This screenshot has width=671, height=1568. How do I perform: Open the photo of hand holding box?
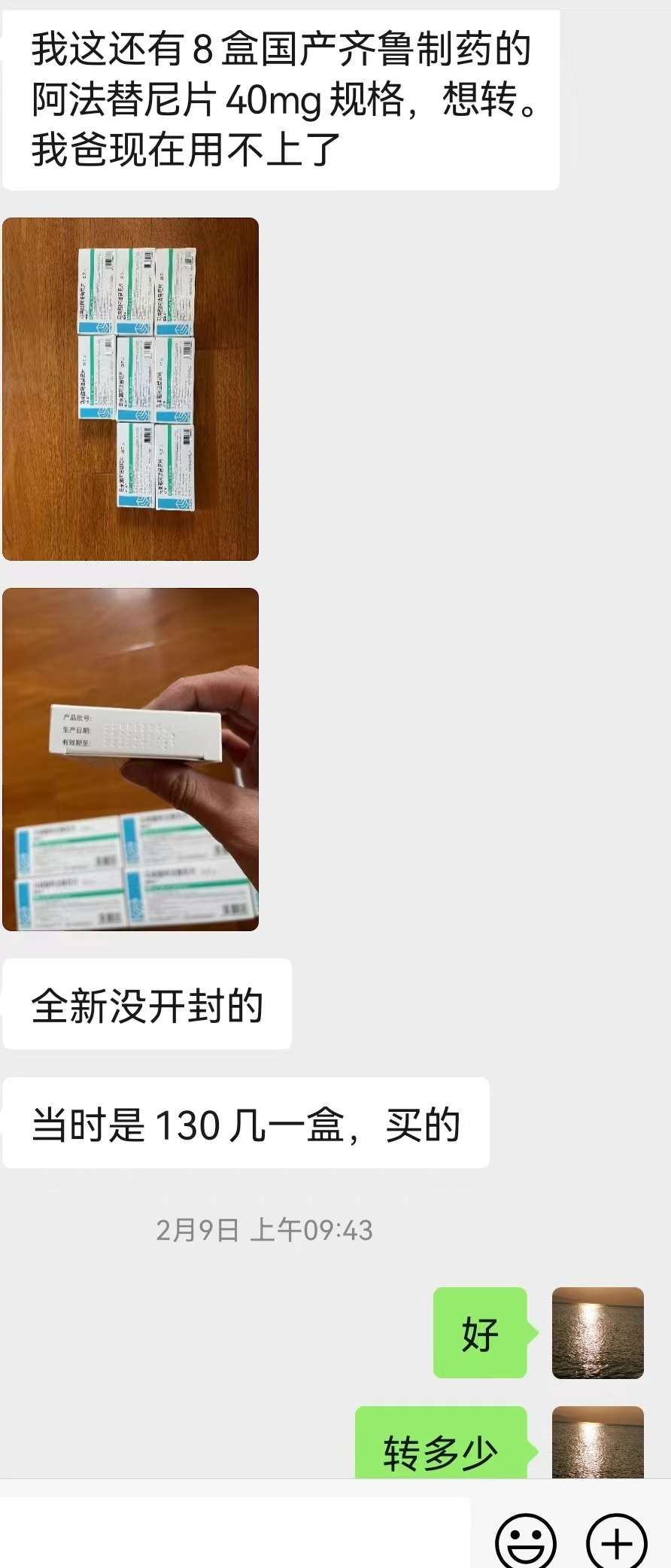130,759
